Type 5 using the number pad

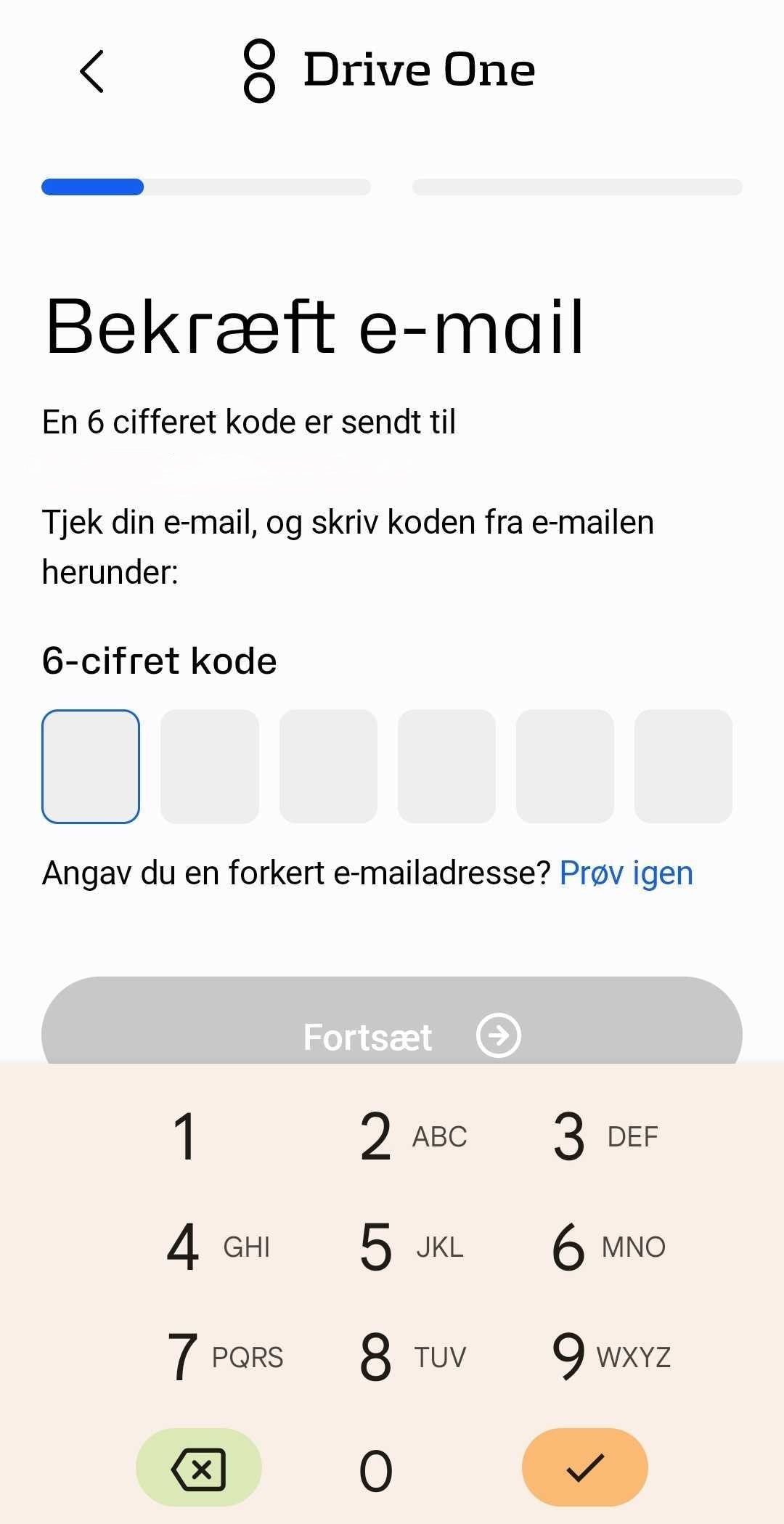coord(392,1247)
